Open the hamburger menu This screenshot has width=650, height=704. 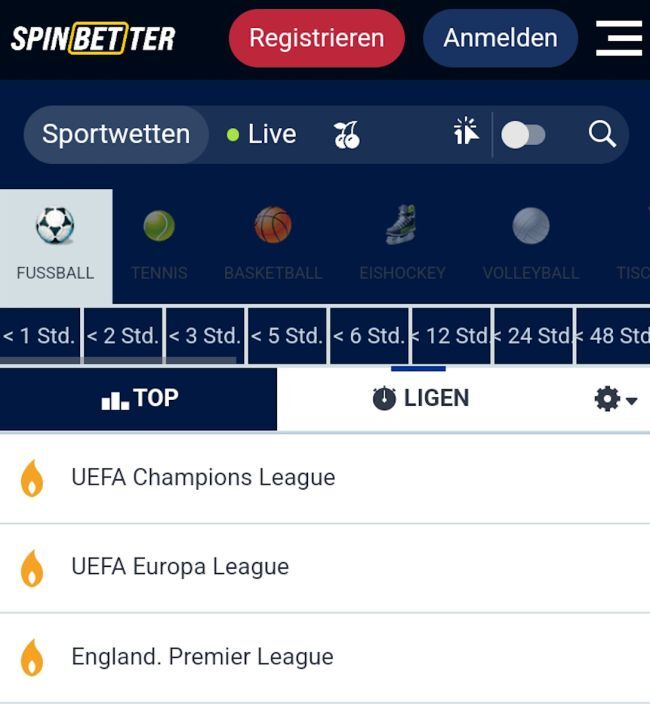[618, 38]
